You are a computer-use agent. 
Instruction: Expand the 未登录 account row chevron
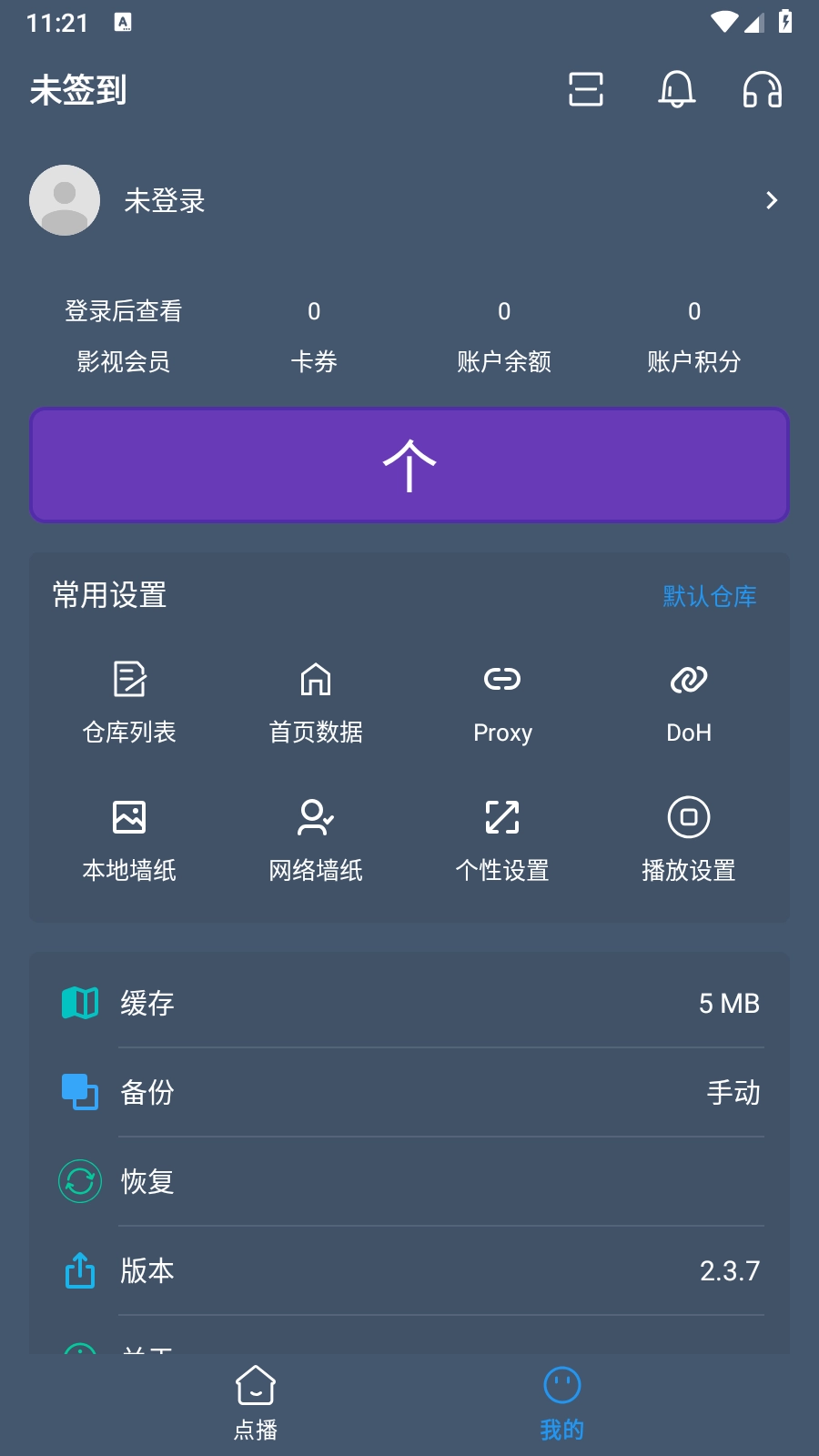pos(773,200)
